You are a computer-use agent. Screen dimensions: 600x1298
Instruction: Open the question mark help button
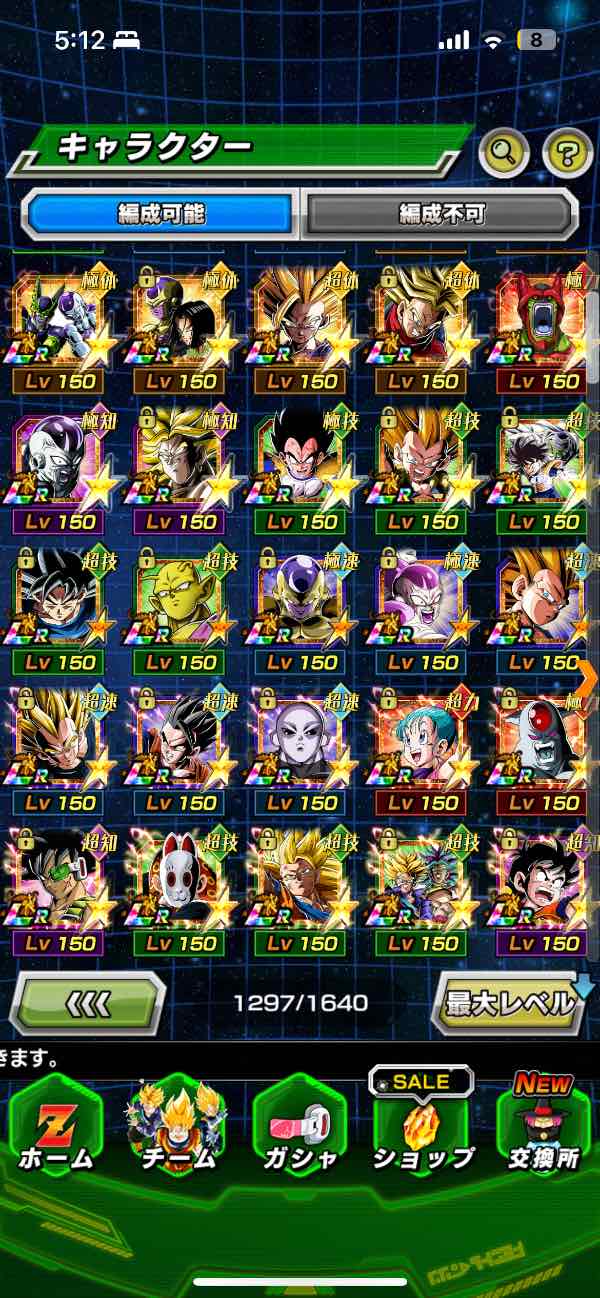(567, 153)
